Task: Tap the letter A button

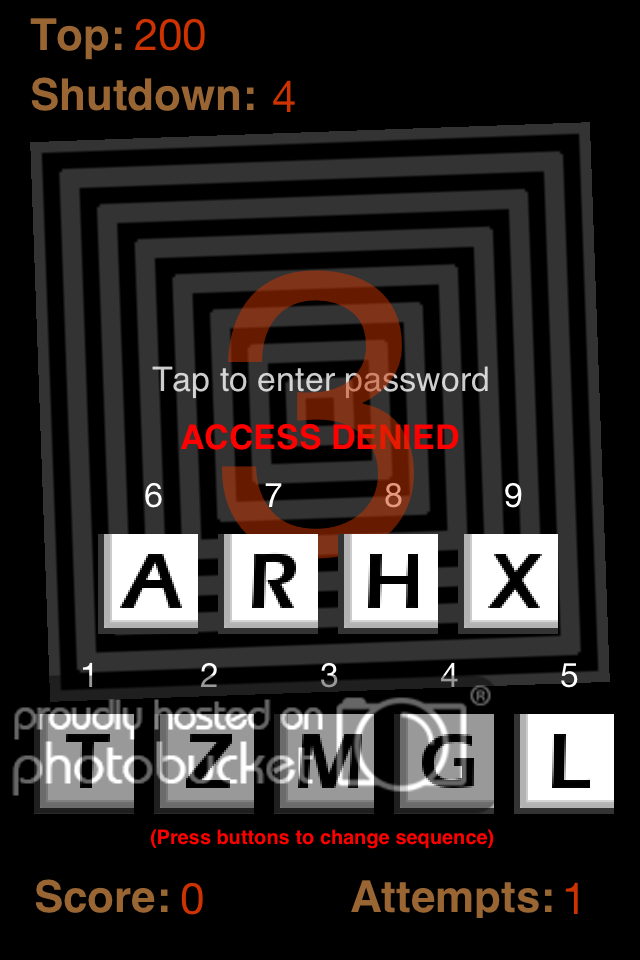Action: pos(151,584)
